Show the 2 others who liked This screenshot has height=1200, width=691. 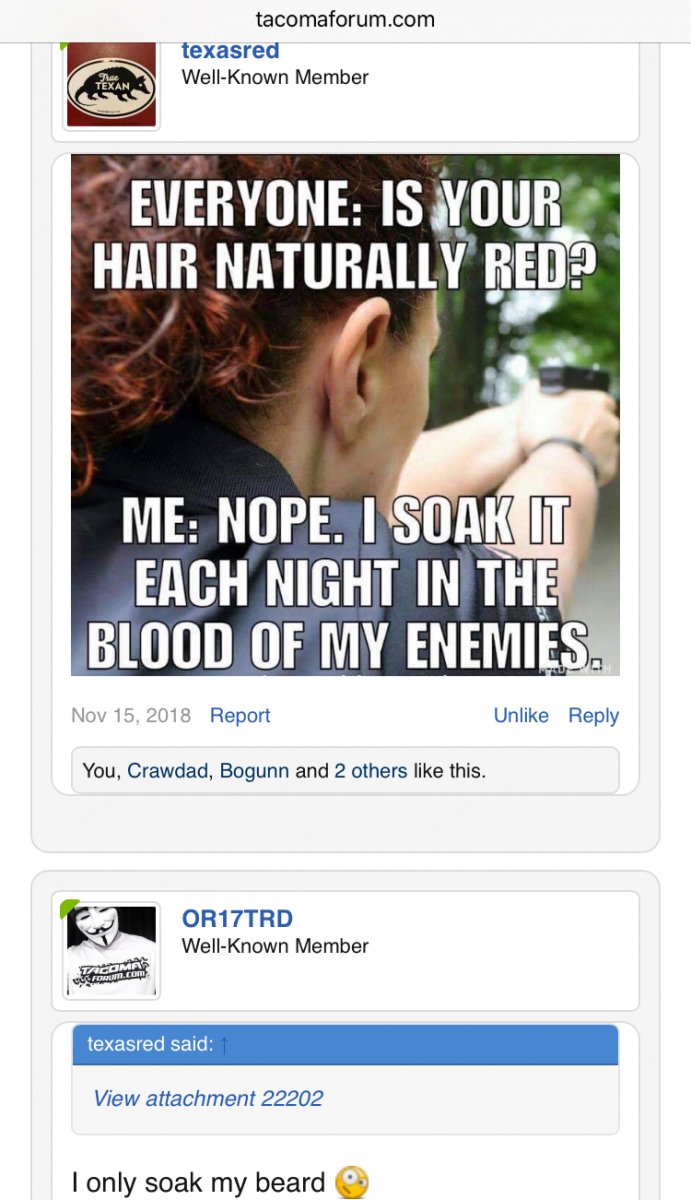pos(370,771)
